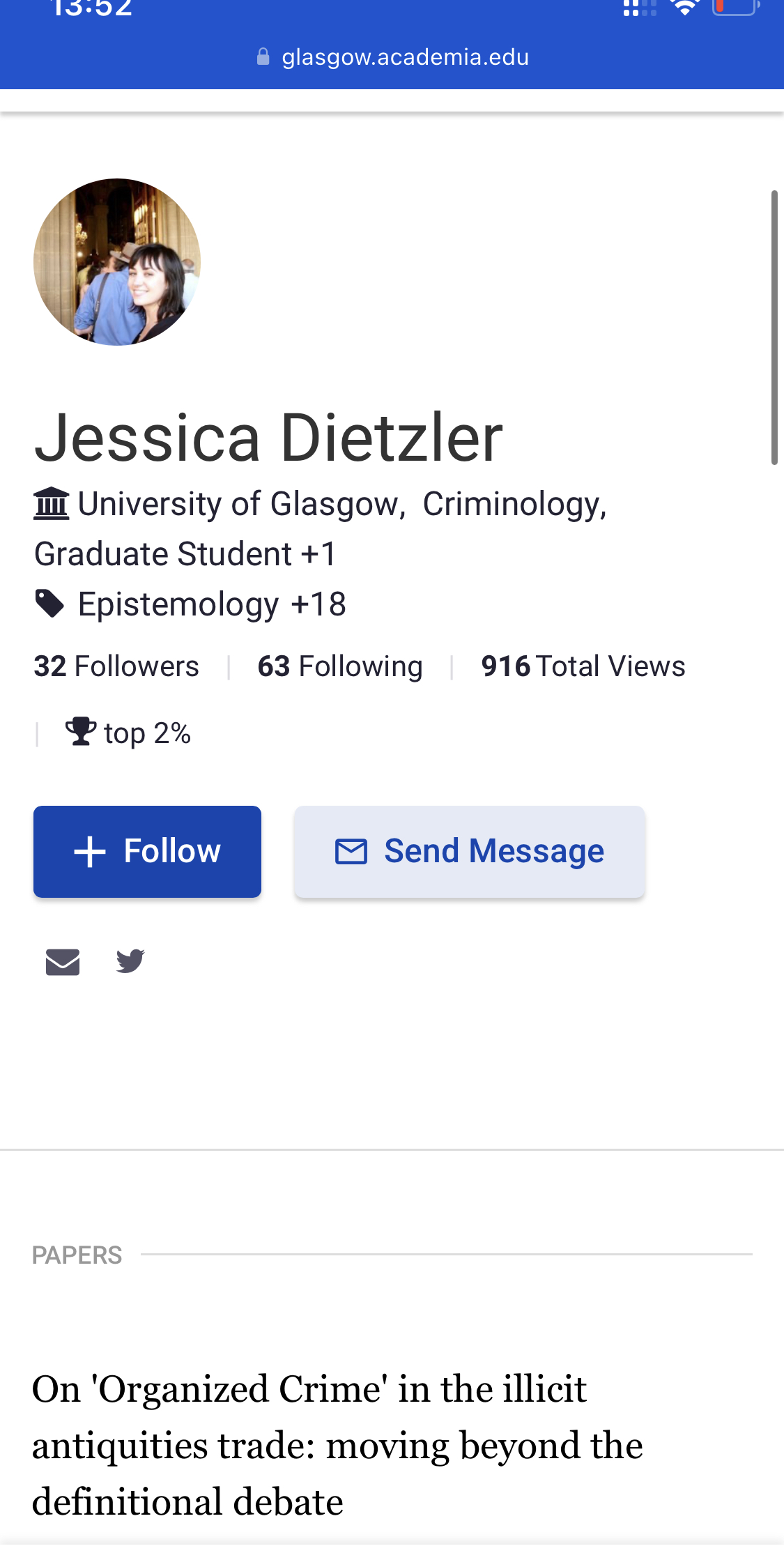Viewport: 784px width, 1553px height.
Task: Open Jessica Dietzler's profile photo
Action: click(117, 262)
